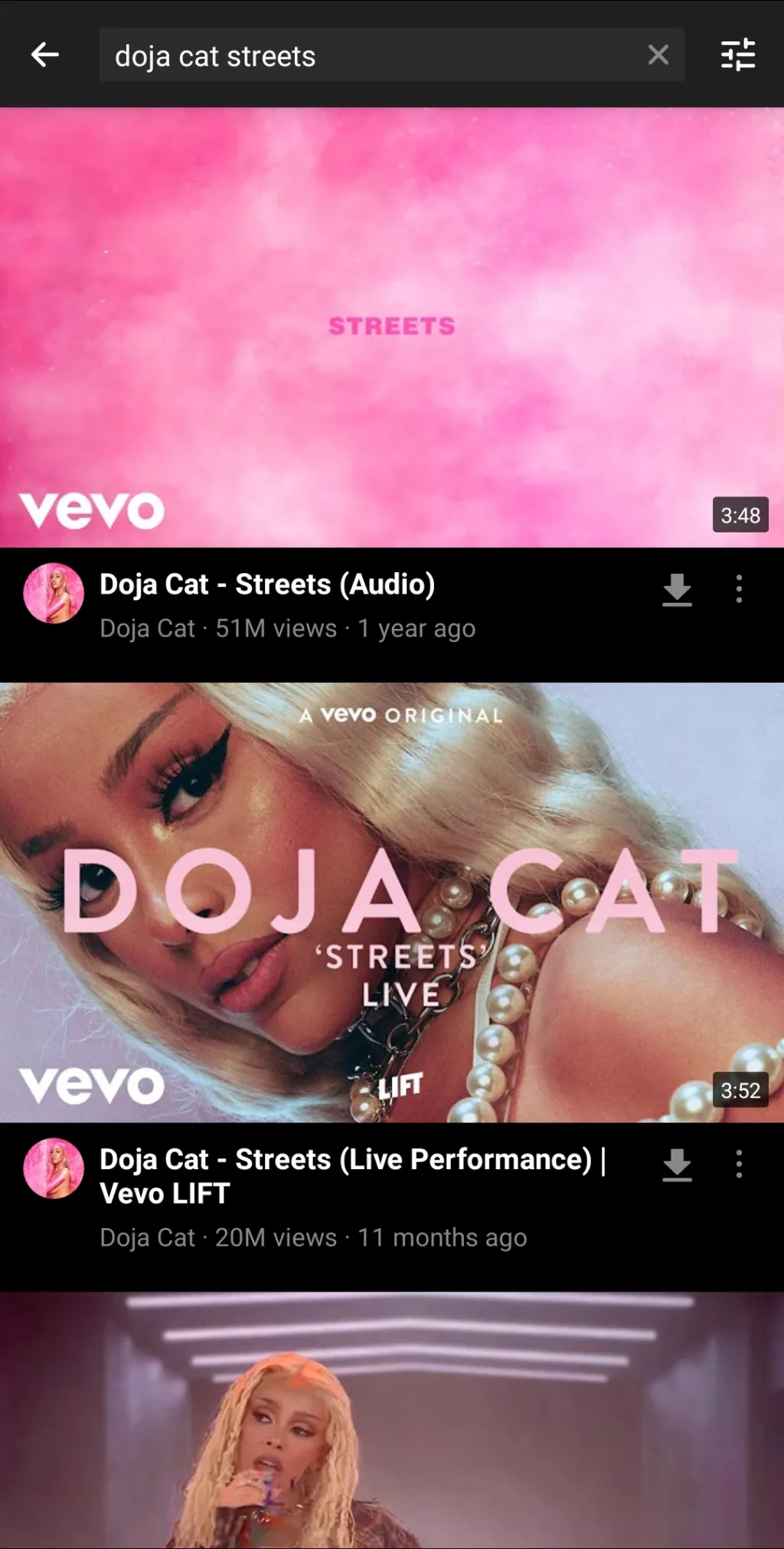Screen dimensions: 784x1549
Task: Open more options for Streets (Live Performance)
Action: (x=739, y=1164)
